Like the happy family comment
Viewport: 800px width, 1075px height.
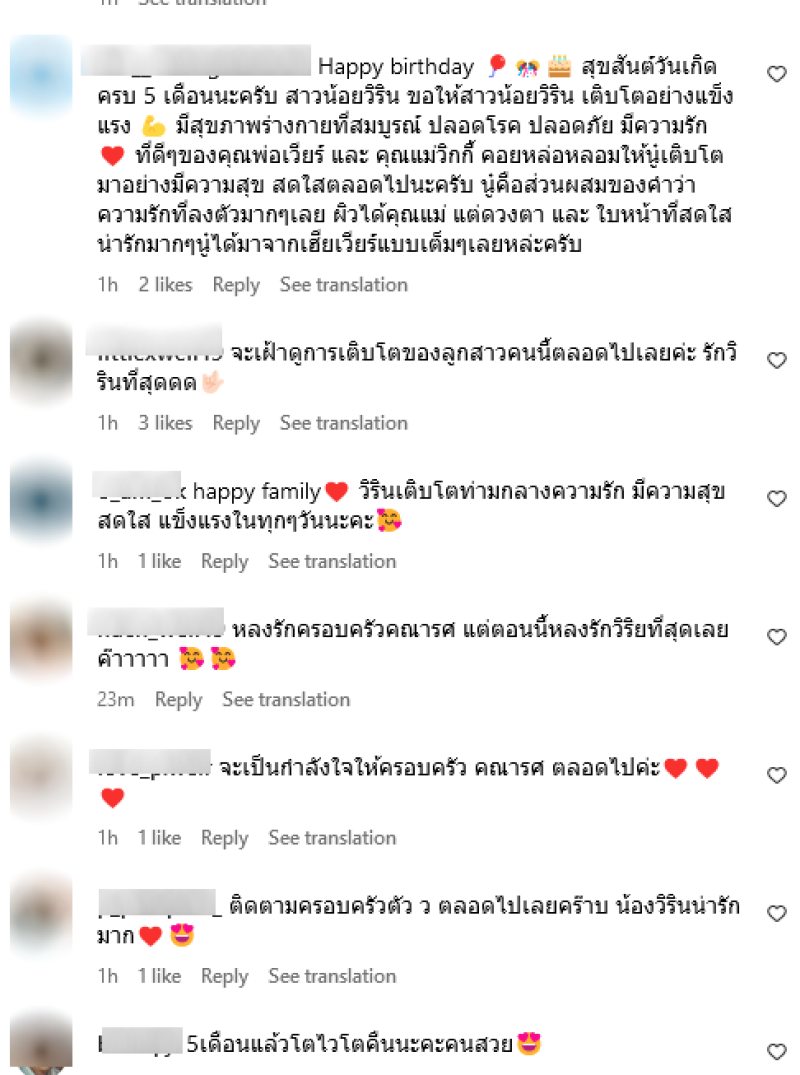(x=776, y=498)
